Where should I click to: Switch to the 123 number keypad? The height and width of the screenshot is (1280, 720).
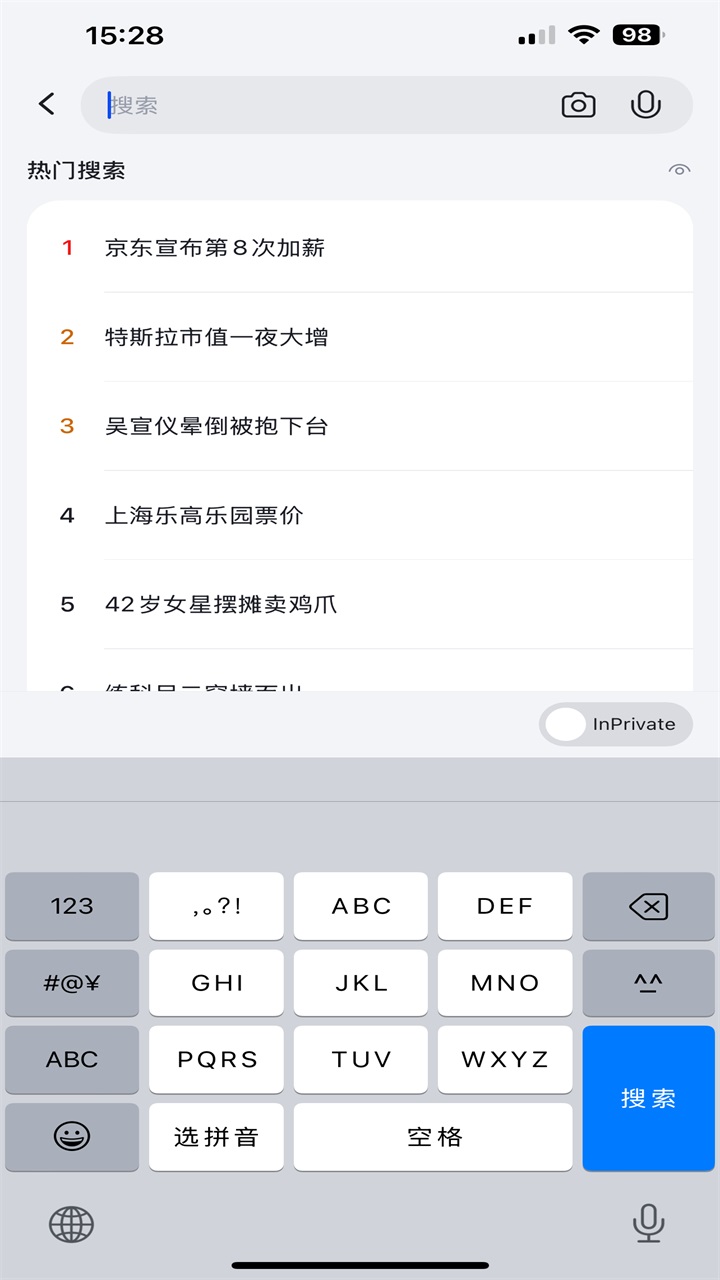[72, 906]
